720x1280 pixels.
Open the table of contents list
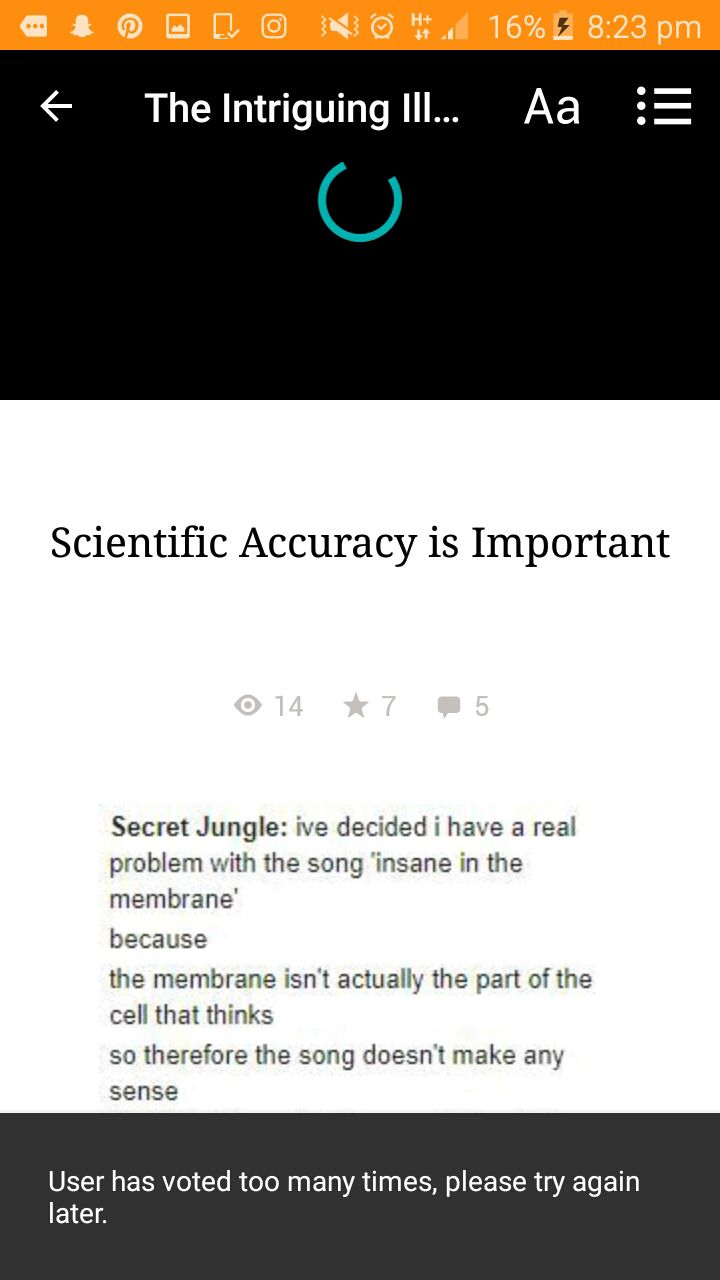point(664,106)
